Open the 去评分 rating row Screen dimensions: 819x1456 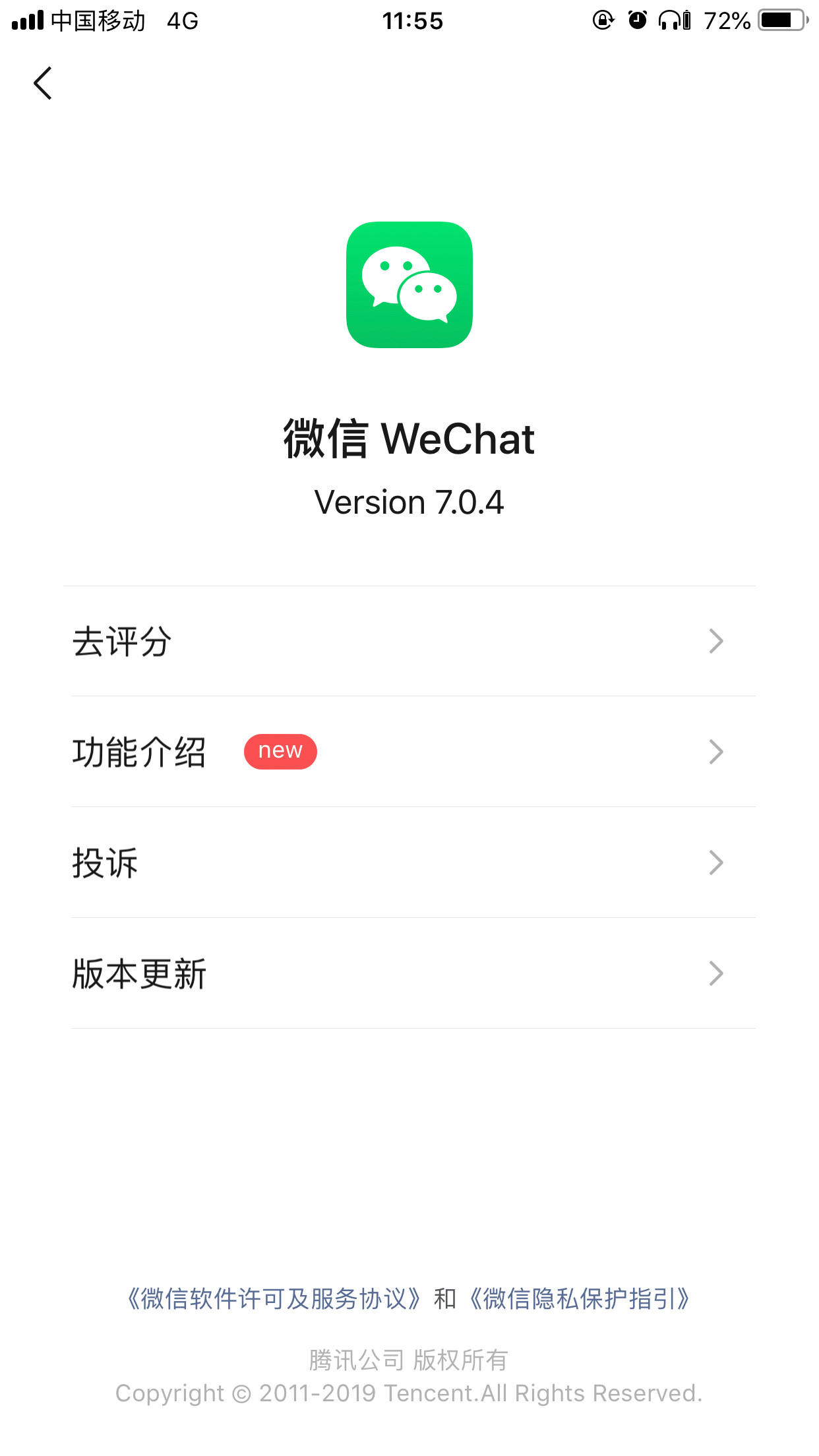[409, 641]
